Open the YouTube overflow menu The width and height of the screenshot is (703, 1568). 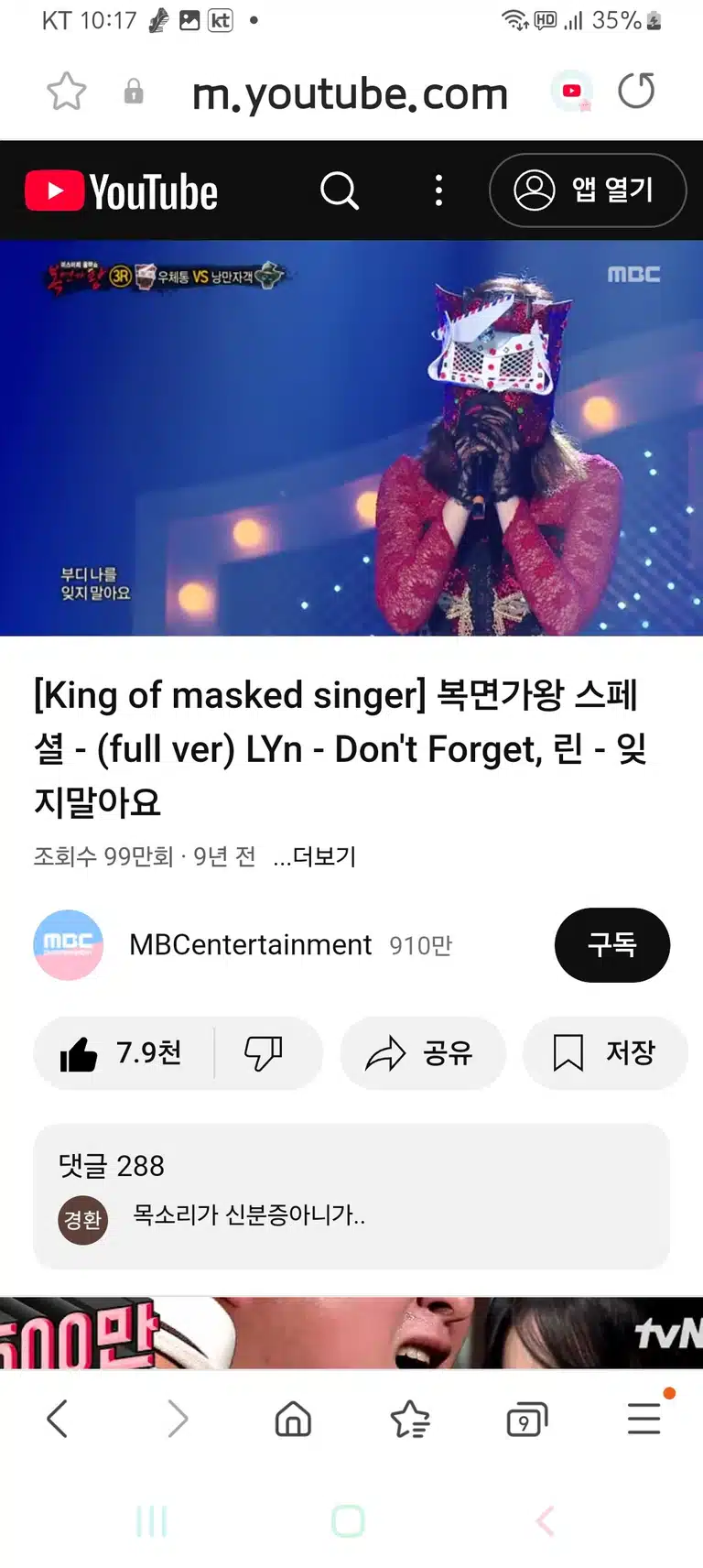[439, 191]
